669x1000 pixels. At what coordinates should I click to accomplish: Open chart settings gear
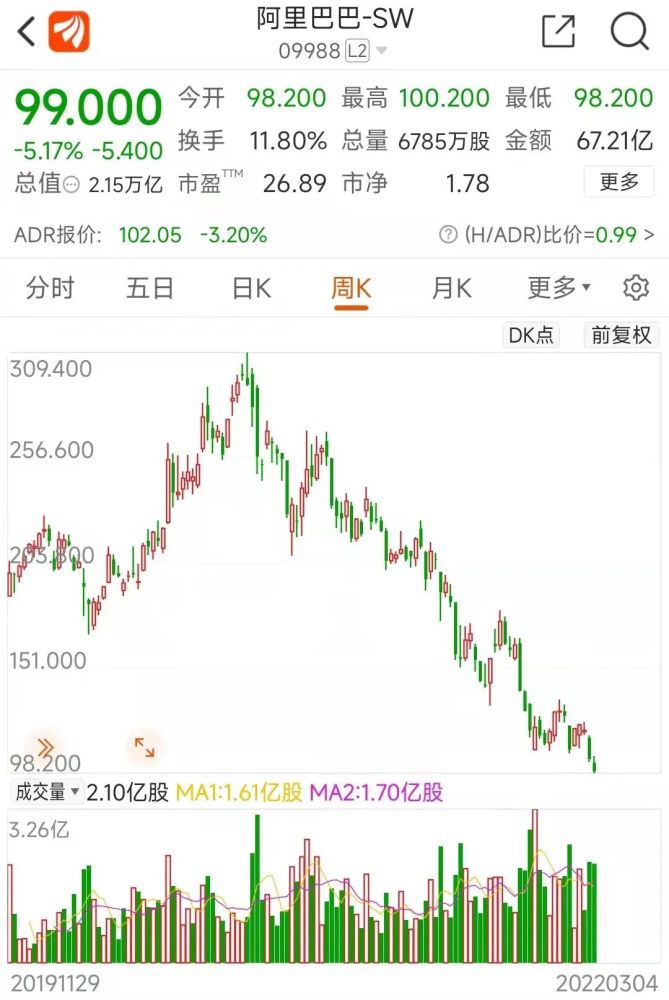tap(635, 289)
